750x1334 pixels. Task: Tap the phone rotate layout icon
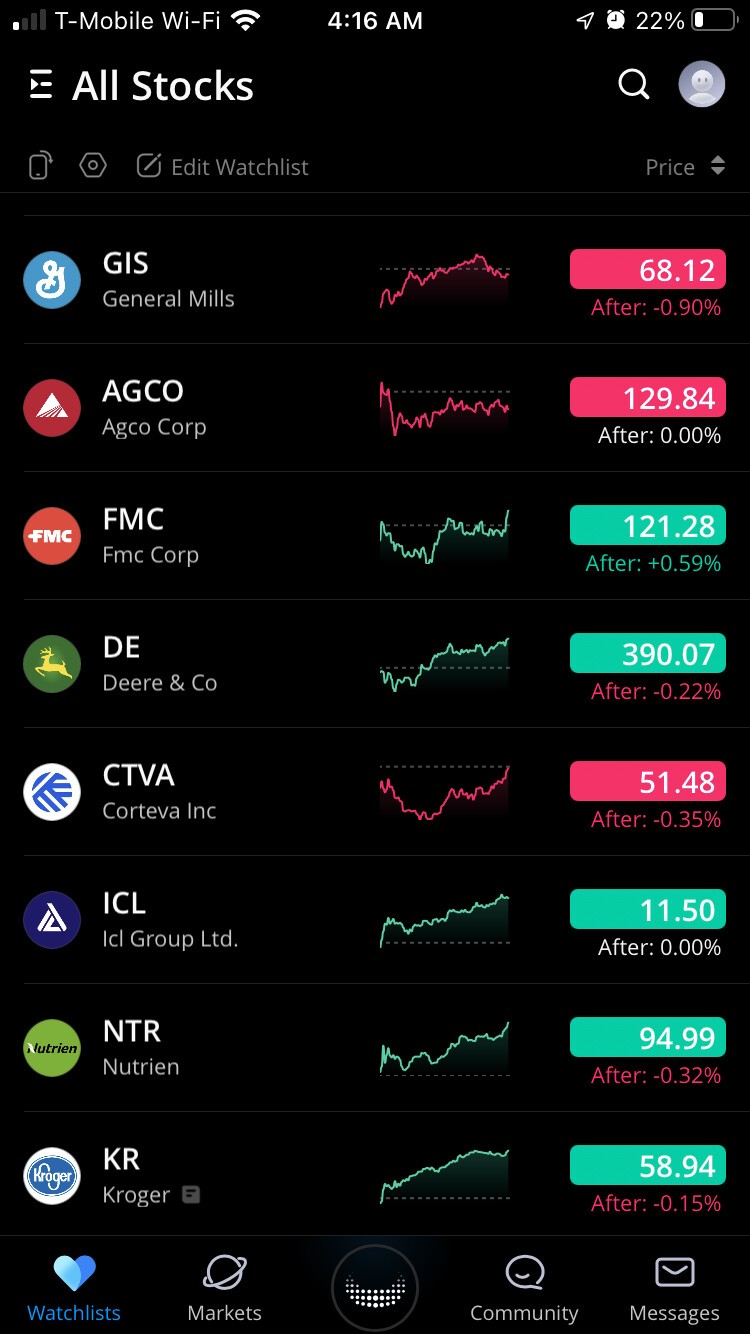click(39, 166)
